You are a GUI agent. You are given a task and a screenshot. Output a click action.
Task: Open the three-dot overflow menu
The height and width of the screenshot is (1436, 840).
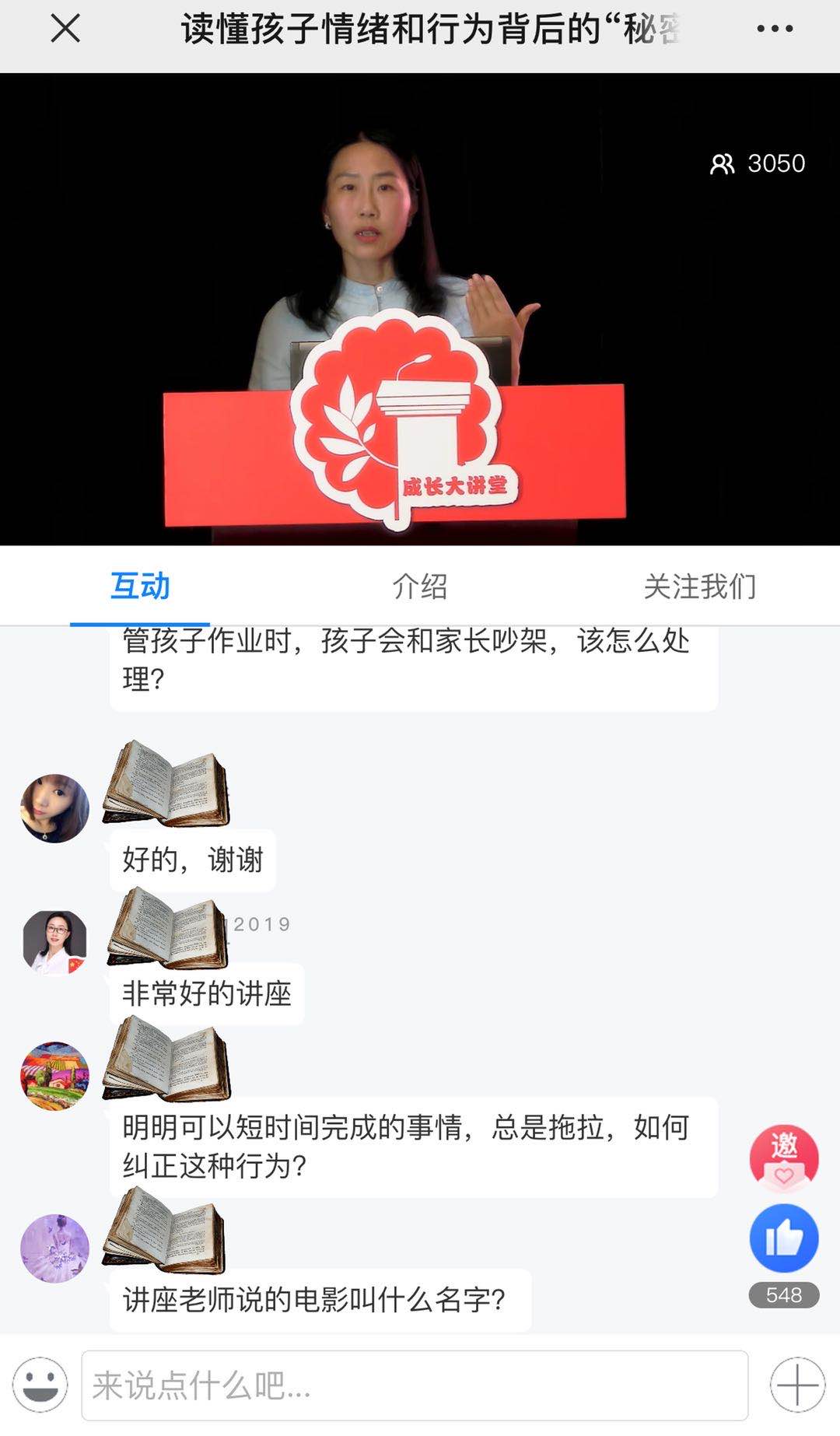pos(775,30)
